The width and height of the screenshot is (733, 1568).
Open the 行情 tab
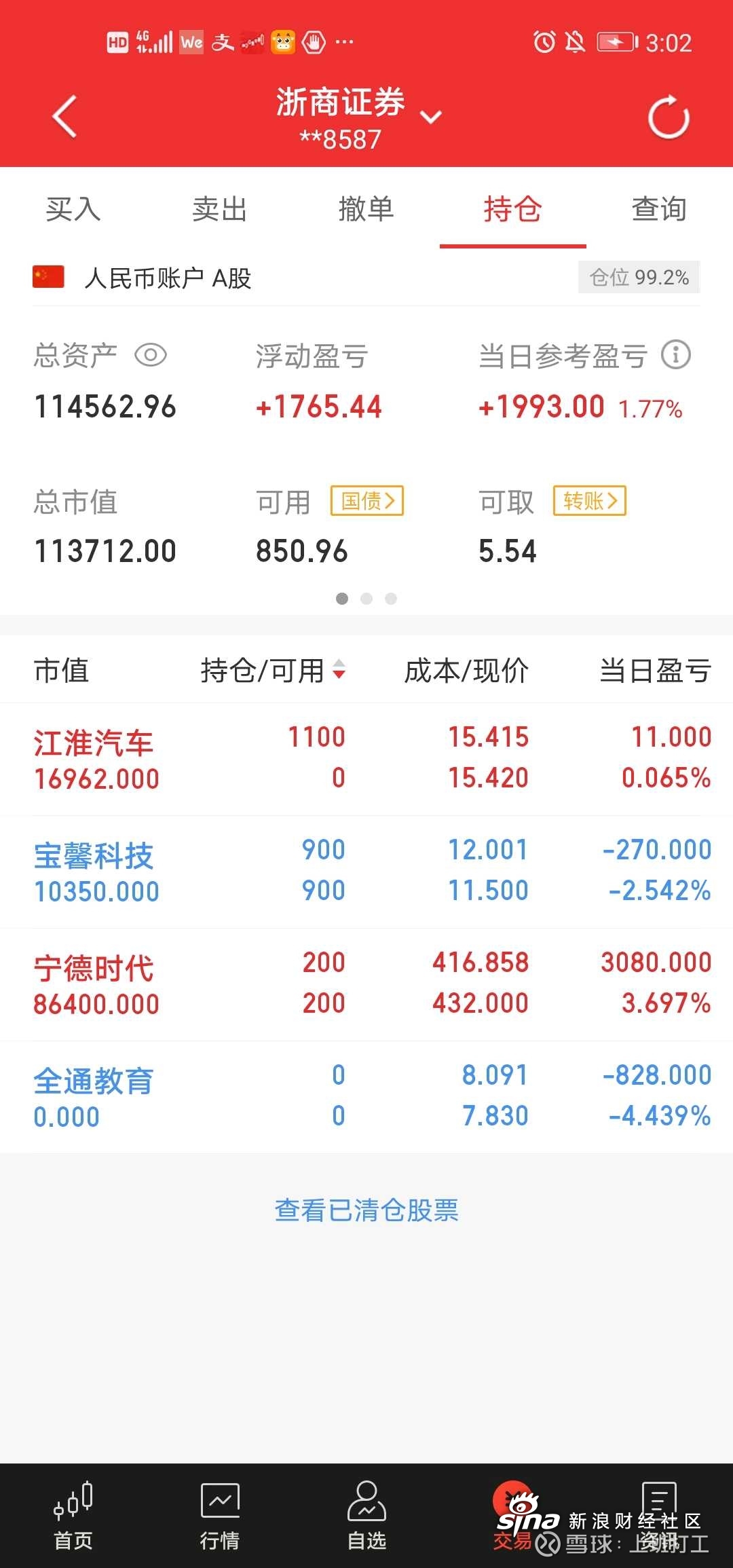[220, 1515]
